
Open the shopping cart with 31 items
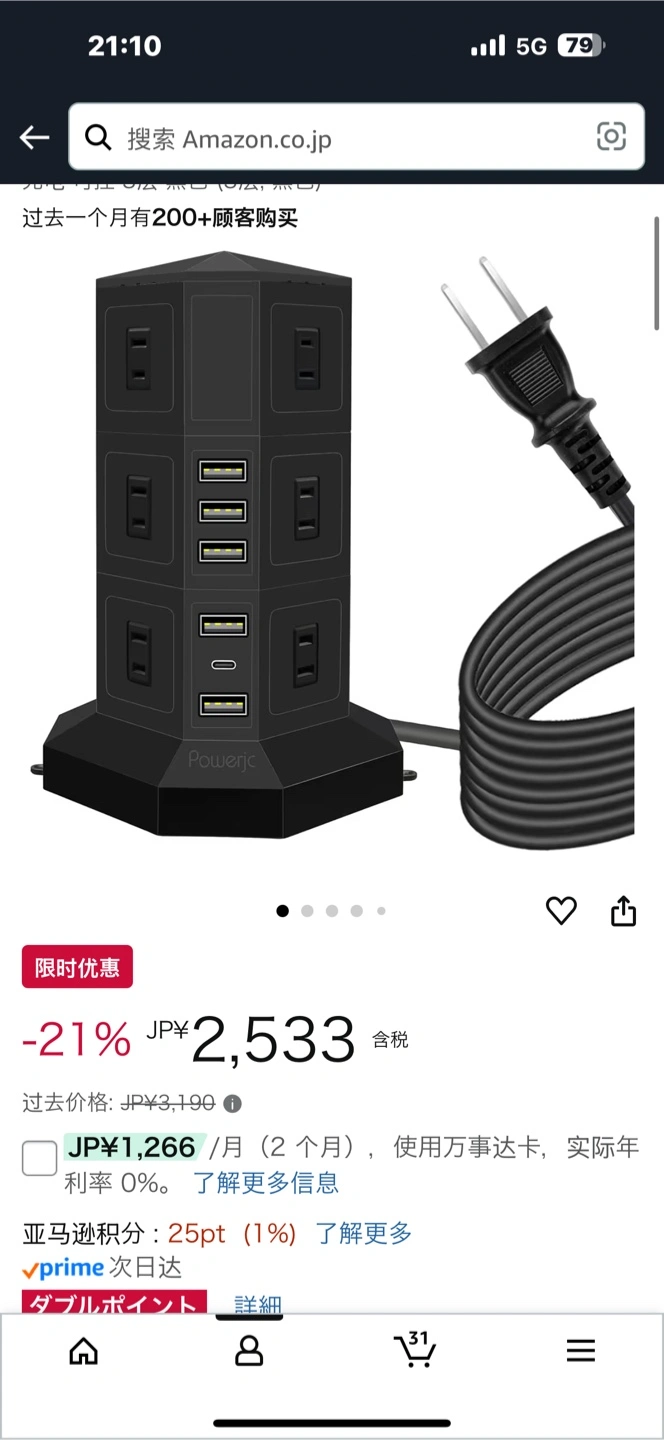414,1350
